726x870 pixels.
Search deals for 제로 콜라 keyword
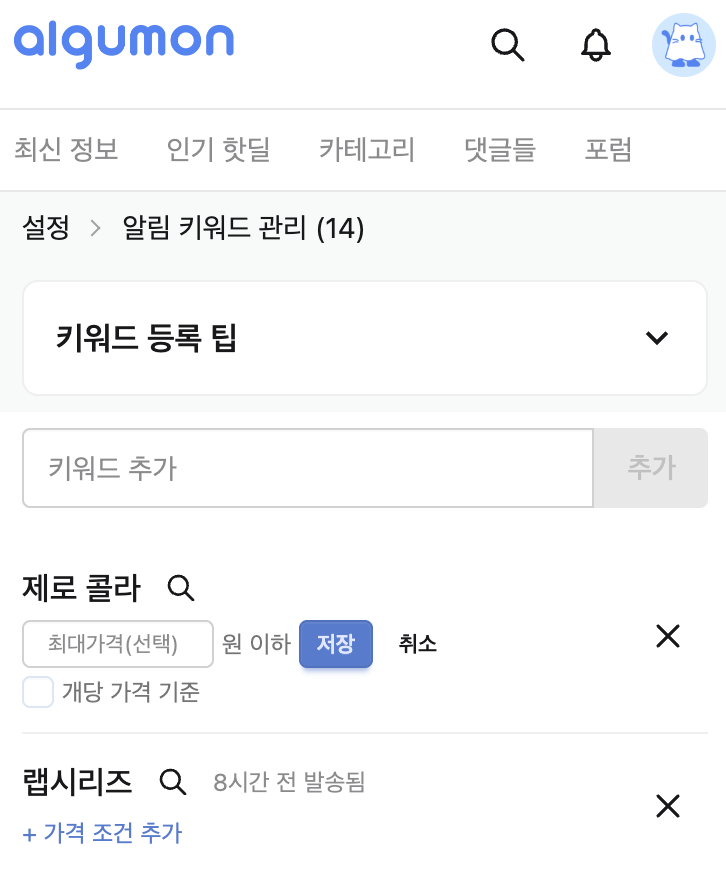181,588
